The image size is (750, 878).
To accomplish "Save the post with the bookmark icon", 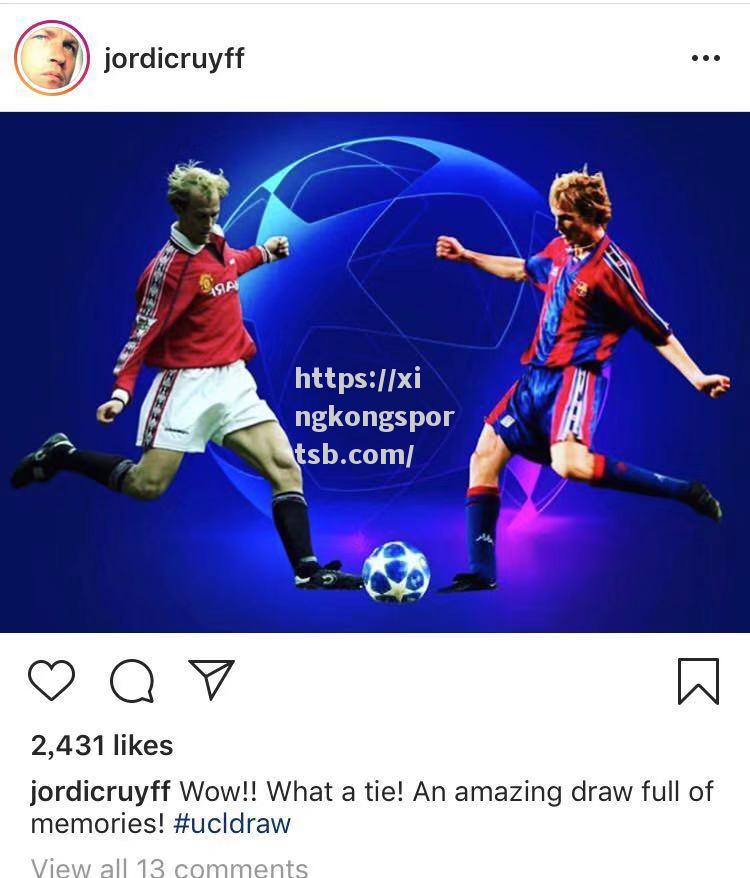I will pos(697,681).
